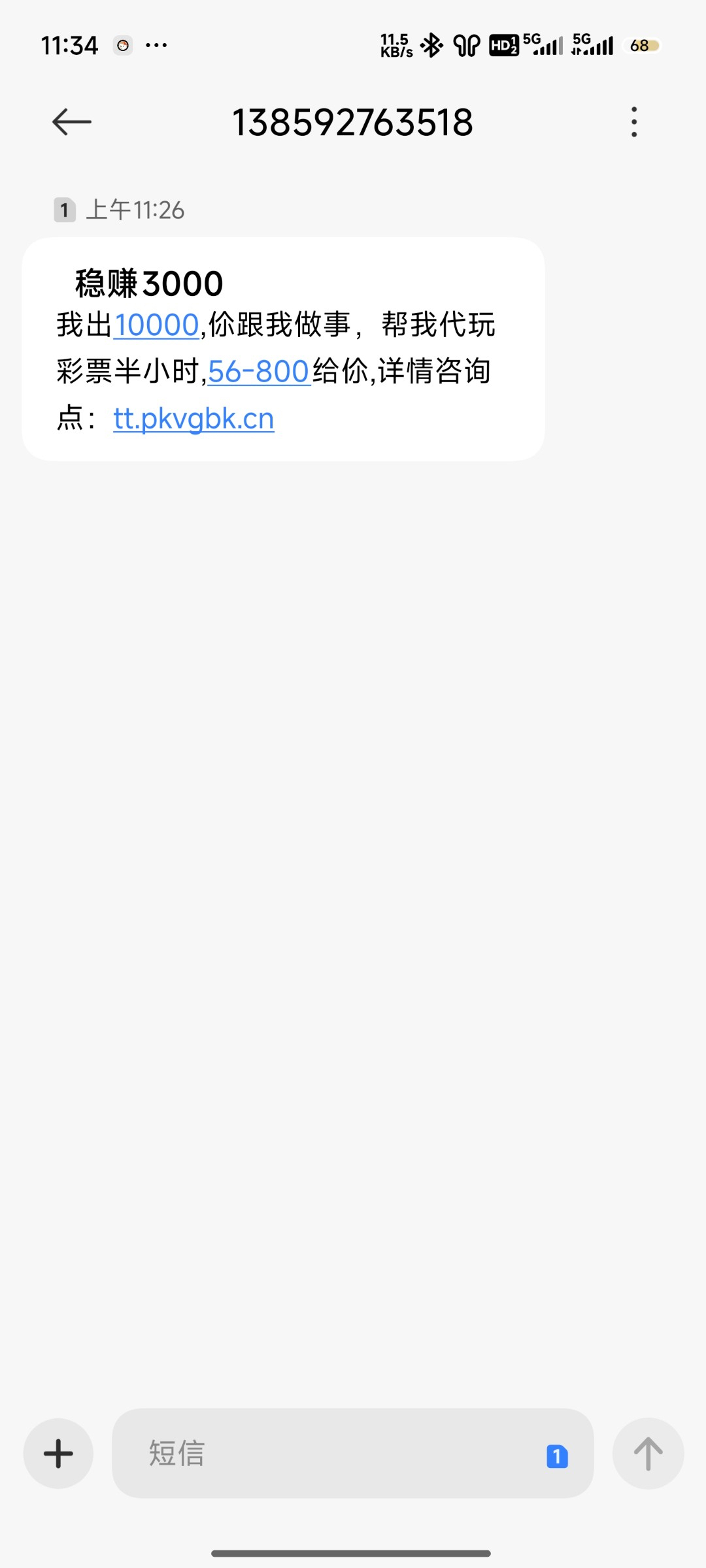Open the tt.pkvgbk.cn link
The height and width of the screenshot is (1568, 706).
[193, 419]
